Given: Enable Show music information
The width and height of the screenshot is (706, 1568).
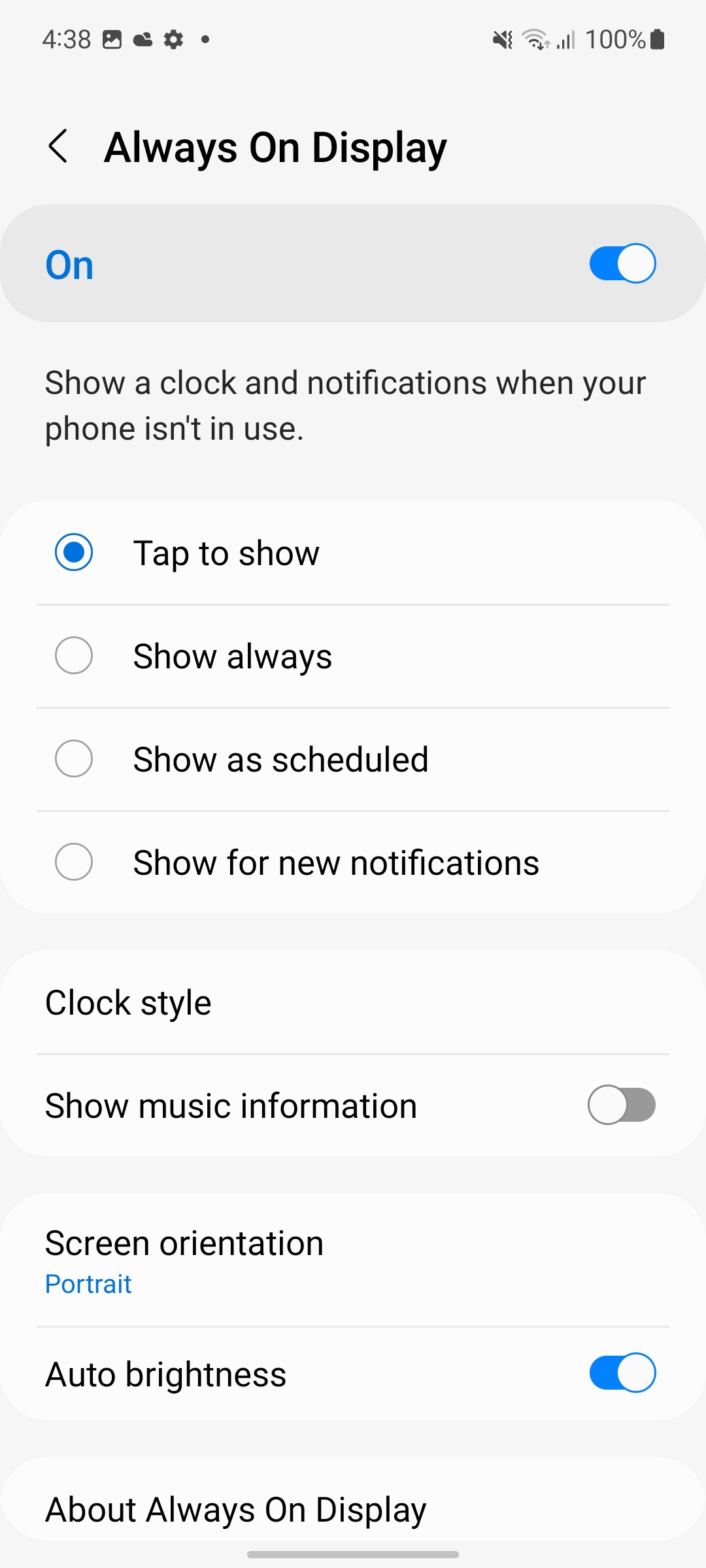Looking at the screenshot, I should (x=622, y=1105).
